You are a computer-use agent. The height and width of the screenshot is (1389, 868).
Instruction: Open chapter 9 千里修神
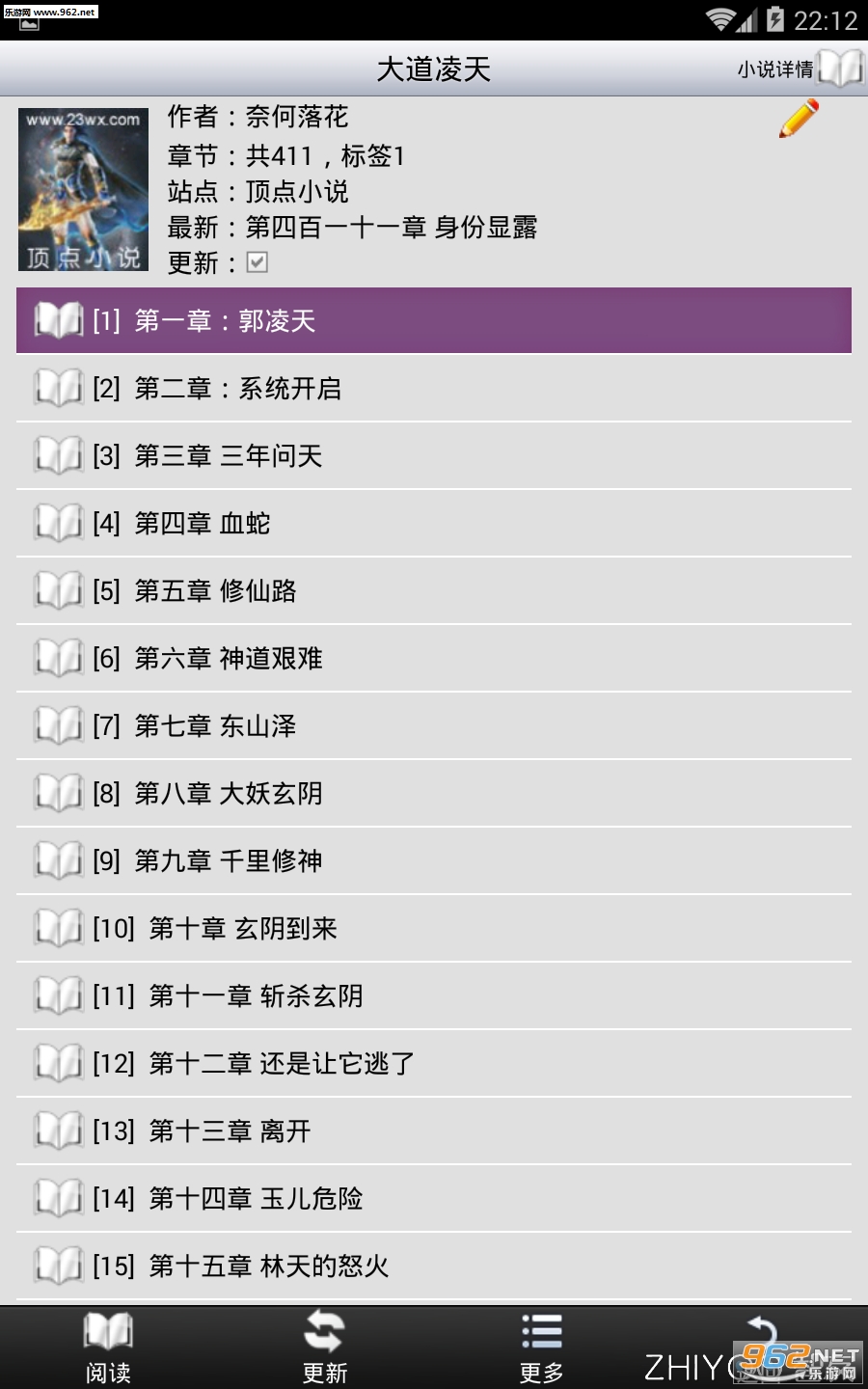pyautogui.click(x=434, y=860)
